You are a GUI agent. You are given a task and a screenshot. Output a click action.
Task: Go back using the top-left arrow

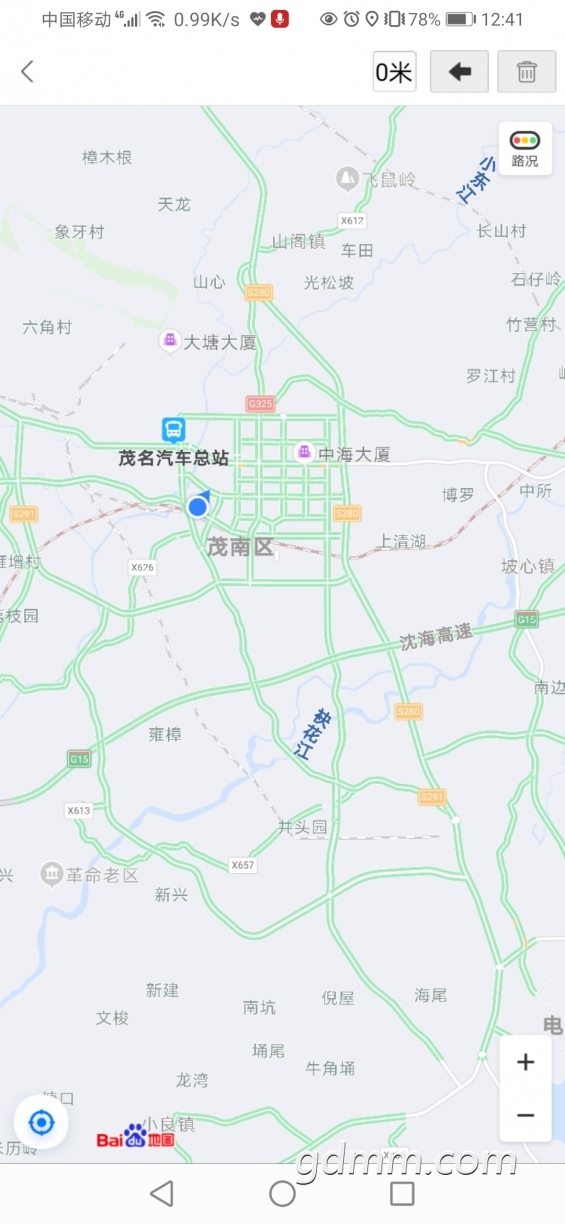tap(27, 71)
